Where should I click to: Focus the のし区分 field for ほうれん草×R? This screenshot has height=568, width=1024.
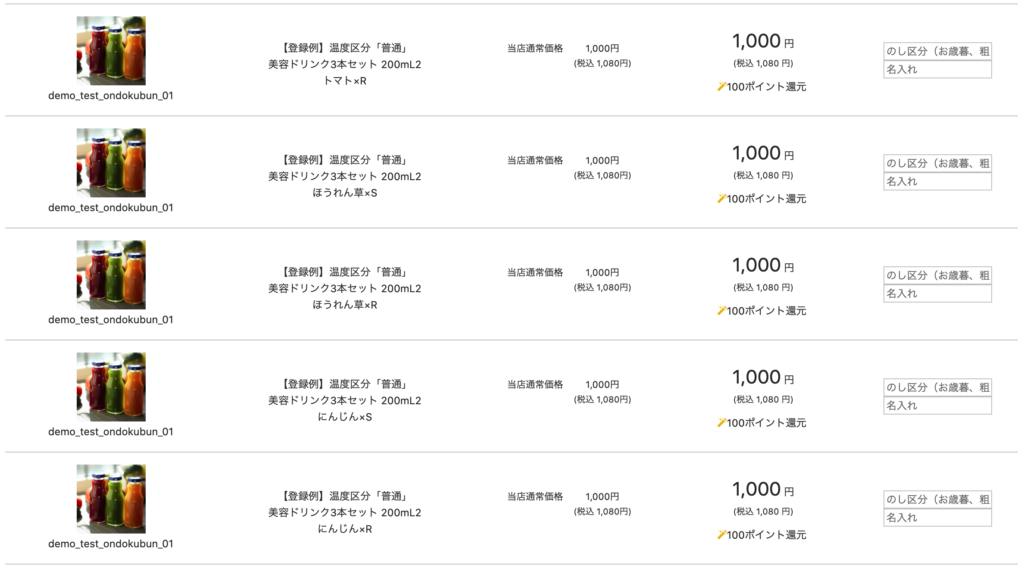click(x=937, y=275)
